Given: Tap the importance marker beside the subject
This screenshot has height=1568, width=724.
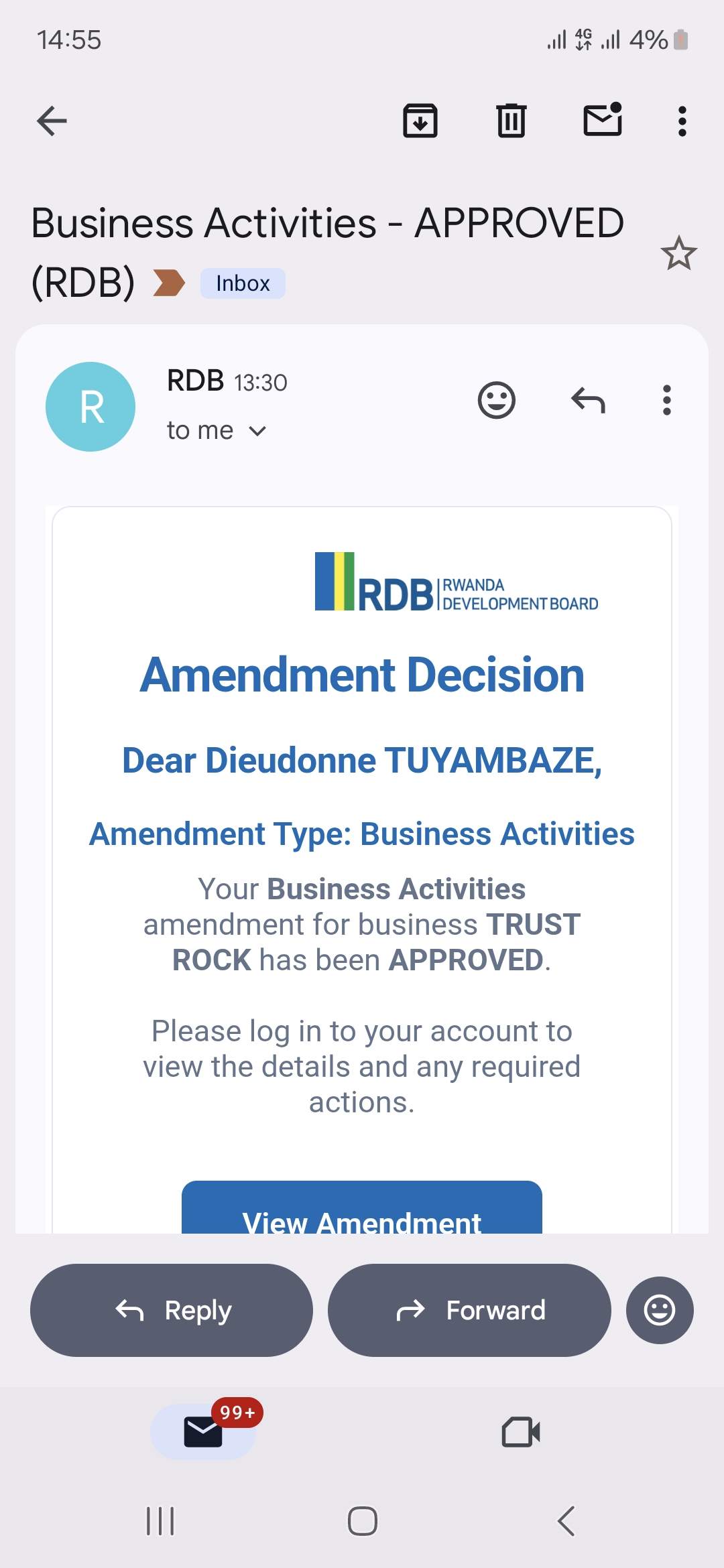Looking at the screenshot, I should pyautogui.click(x=168, y=283).
